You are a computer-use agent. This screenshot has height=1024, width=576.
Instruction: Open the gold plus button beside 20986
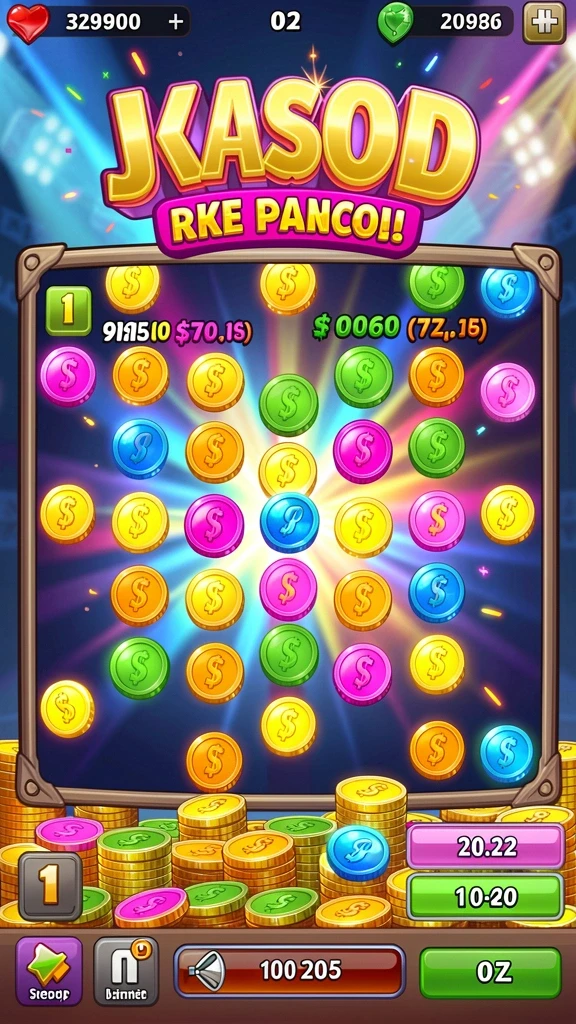(x=544, y=22)
